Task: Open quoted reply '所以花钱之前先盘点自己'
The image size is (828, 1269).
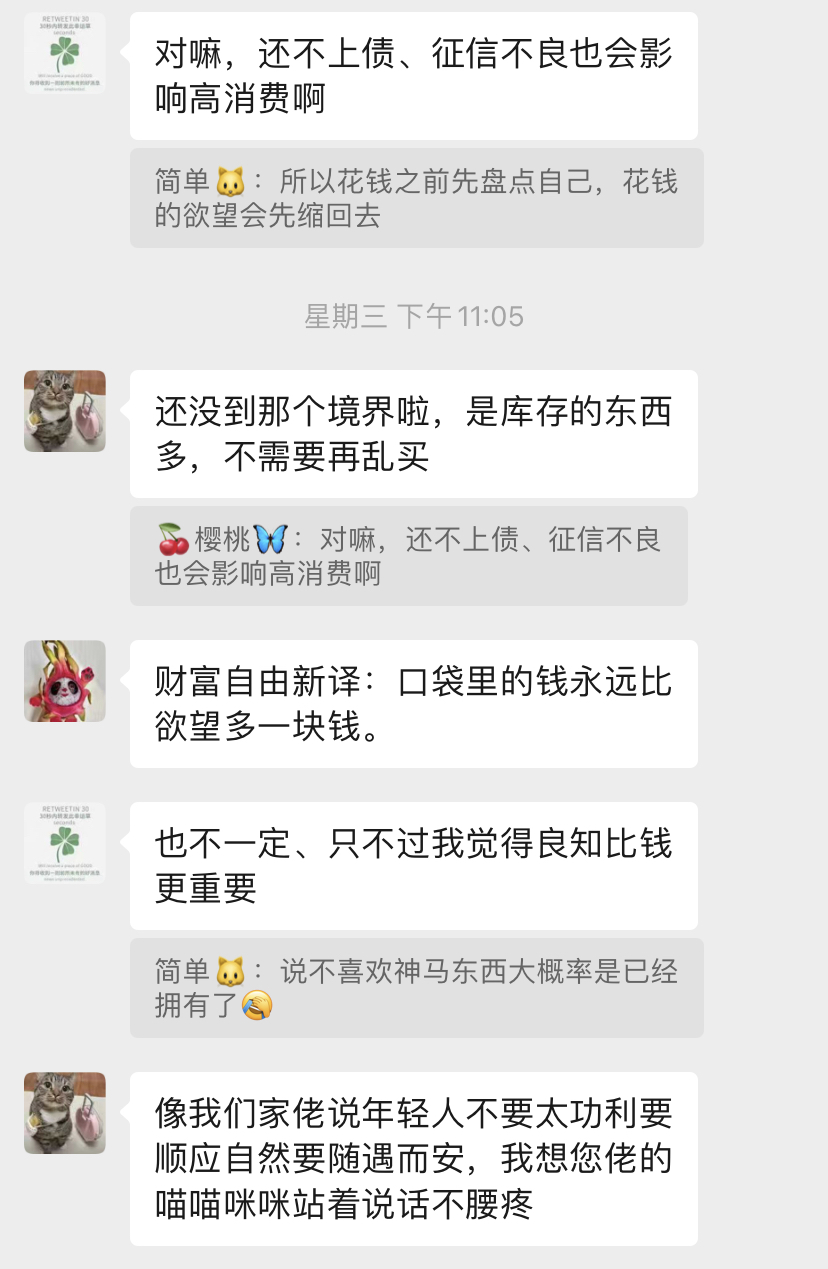Action: (416, 198)
